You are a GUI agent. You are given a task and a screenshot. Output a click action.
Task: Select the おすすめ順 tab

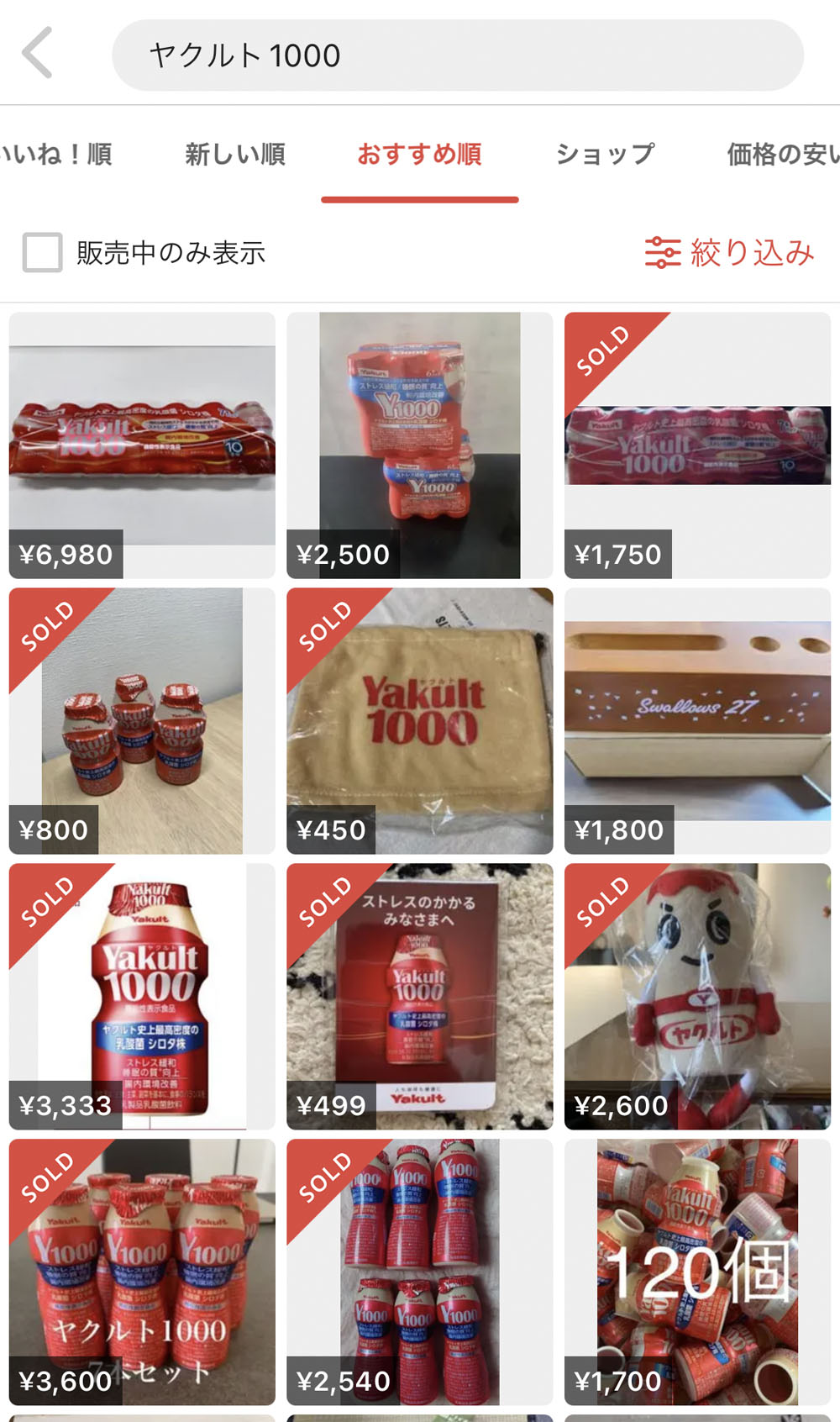coord(419,155)
